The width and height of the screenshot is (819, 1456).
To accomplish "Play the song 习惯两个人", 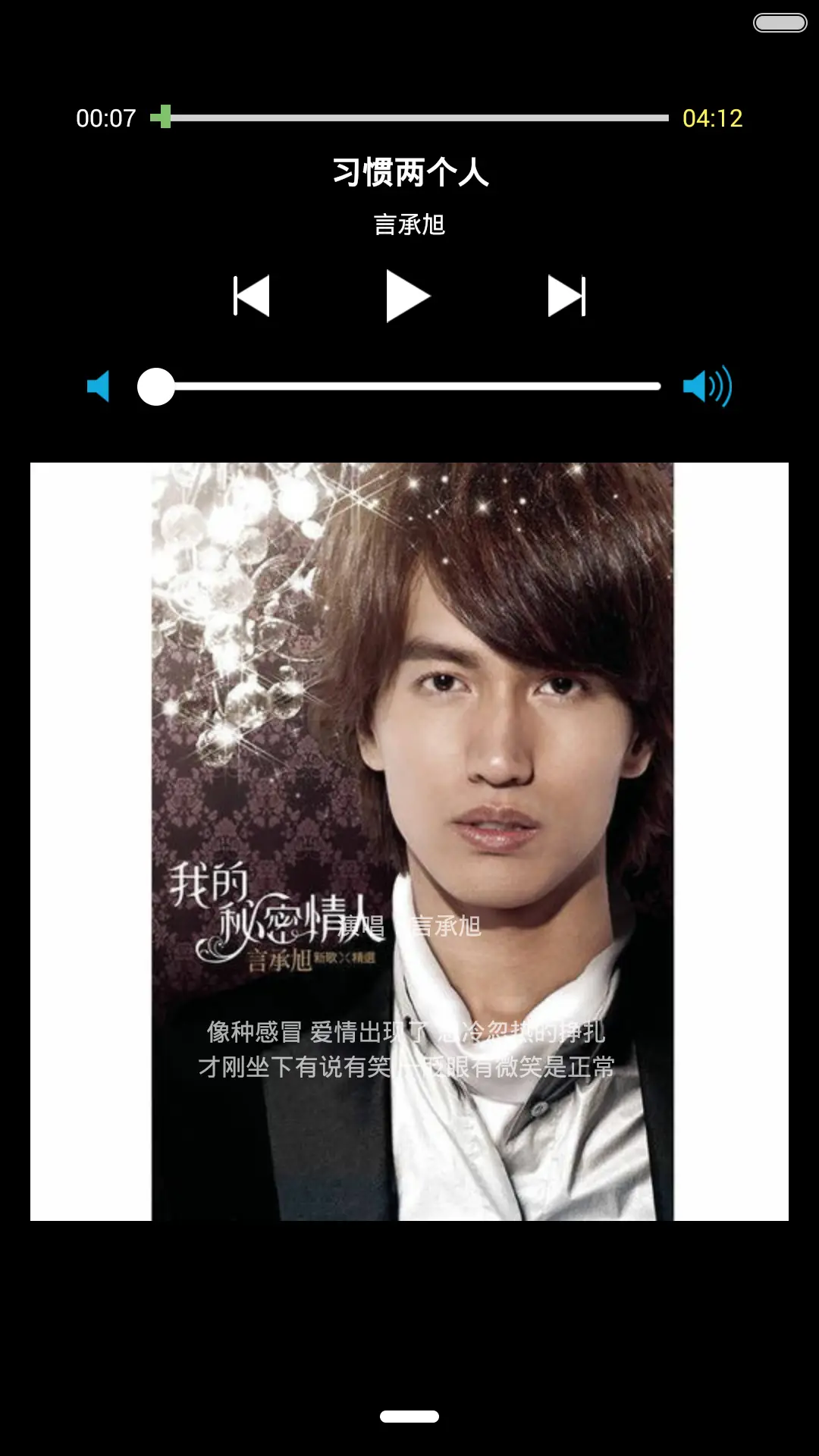I will coord(408,296).
